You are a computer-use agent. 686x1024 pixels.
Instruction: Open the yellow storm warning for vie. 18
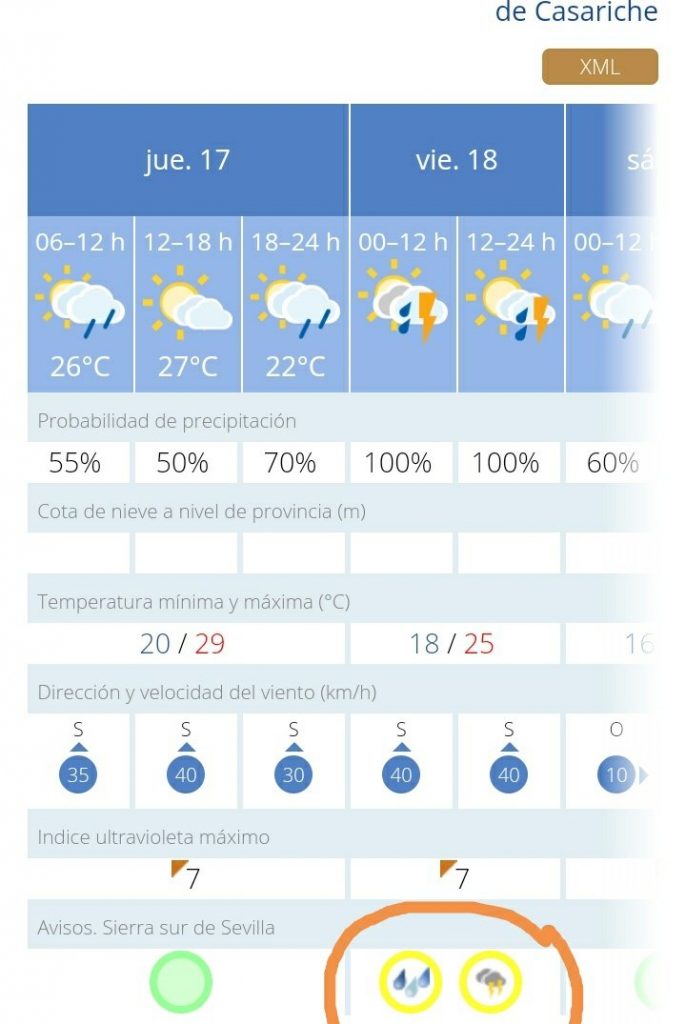click(x=491, y=983)
